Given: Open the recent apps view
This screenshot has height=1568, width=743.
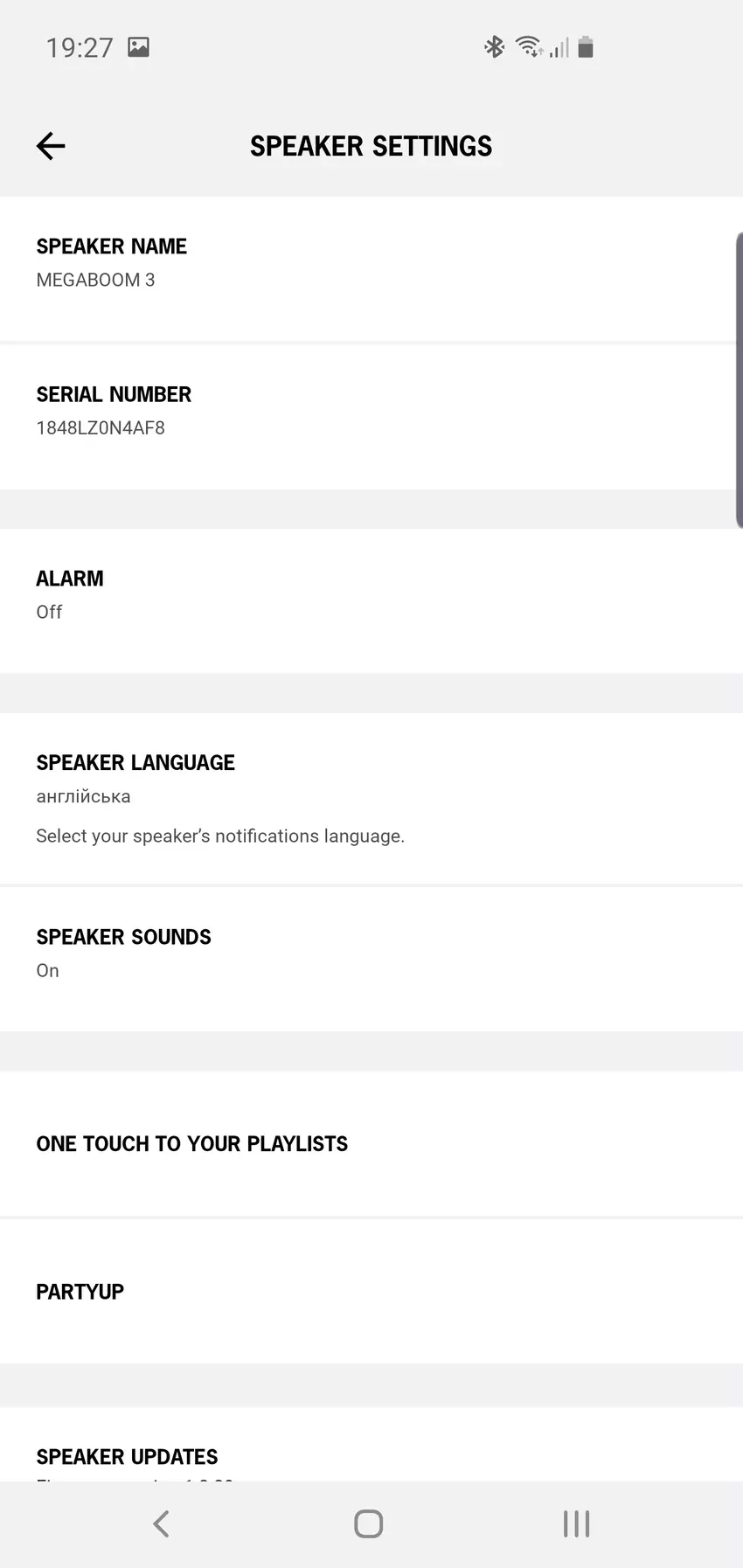Looking at the screenshot, I should point(576,1523).
